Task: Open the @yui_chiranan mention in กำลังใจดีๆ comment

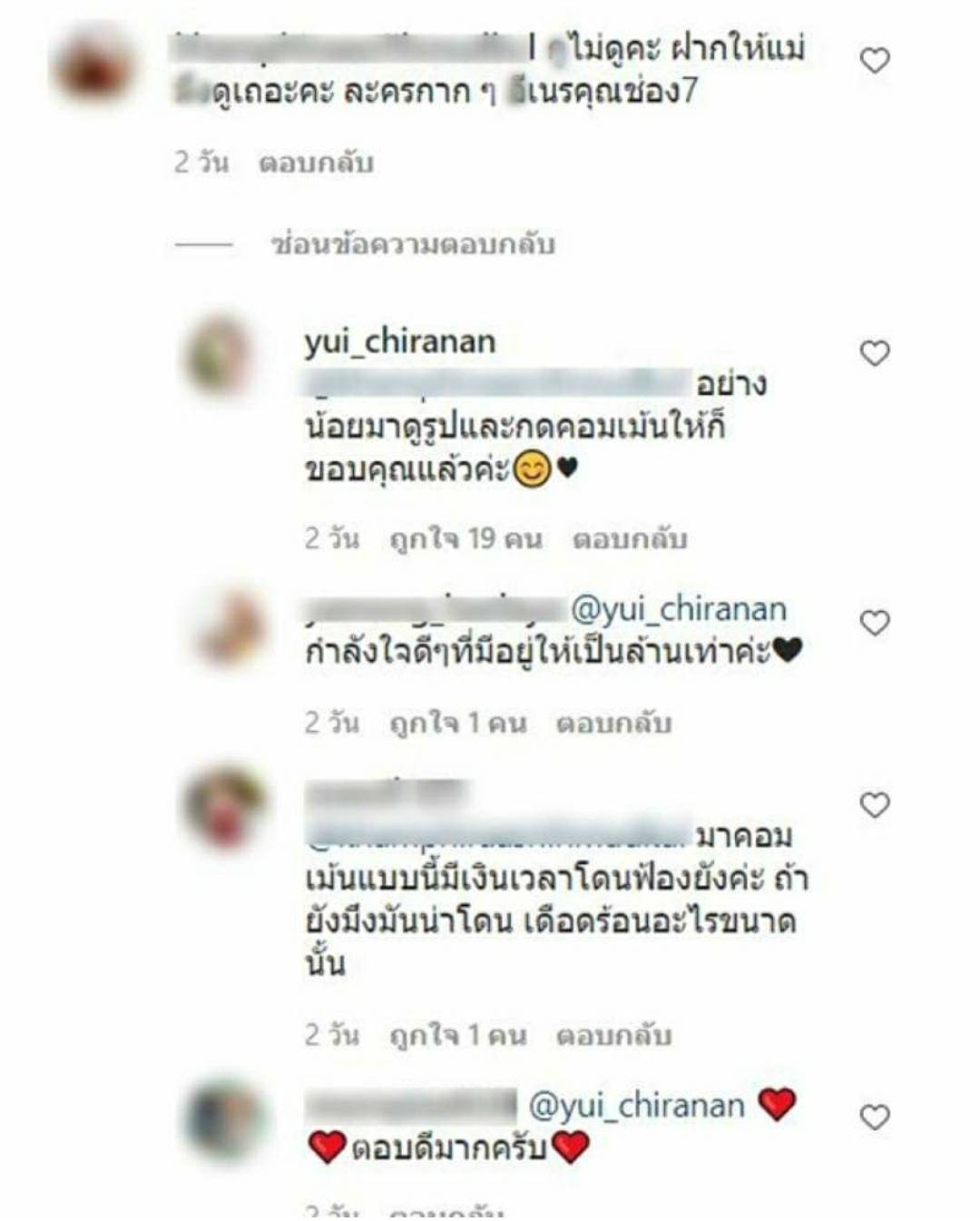Action: coord(678,609)
